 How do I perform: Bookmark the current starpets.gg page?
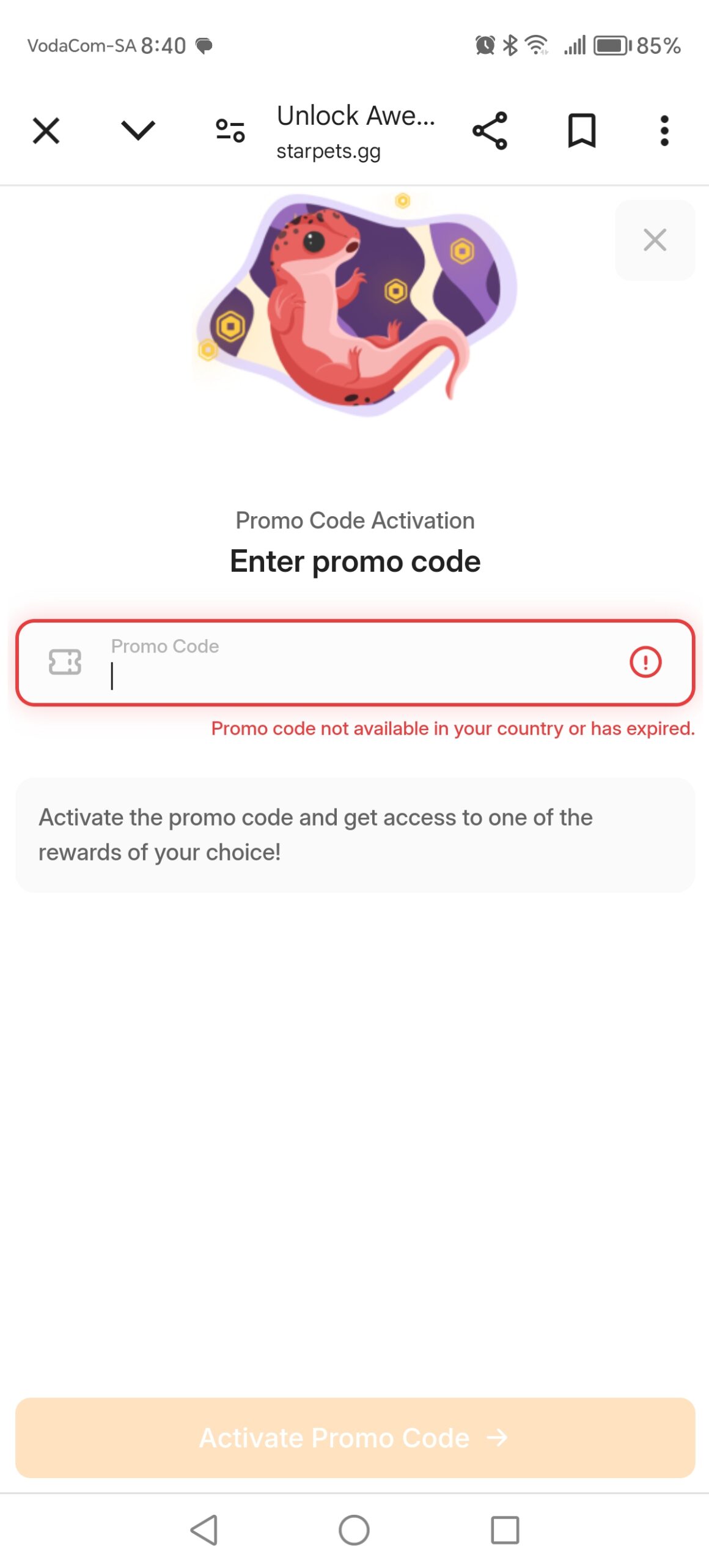point(580,130)
